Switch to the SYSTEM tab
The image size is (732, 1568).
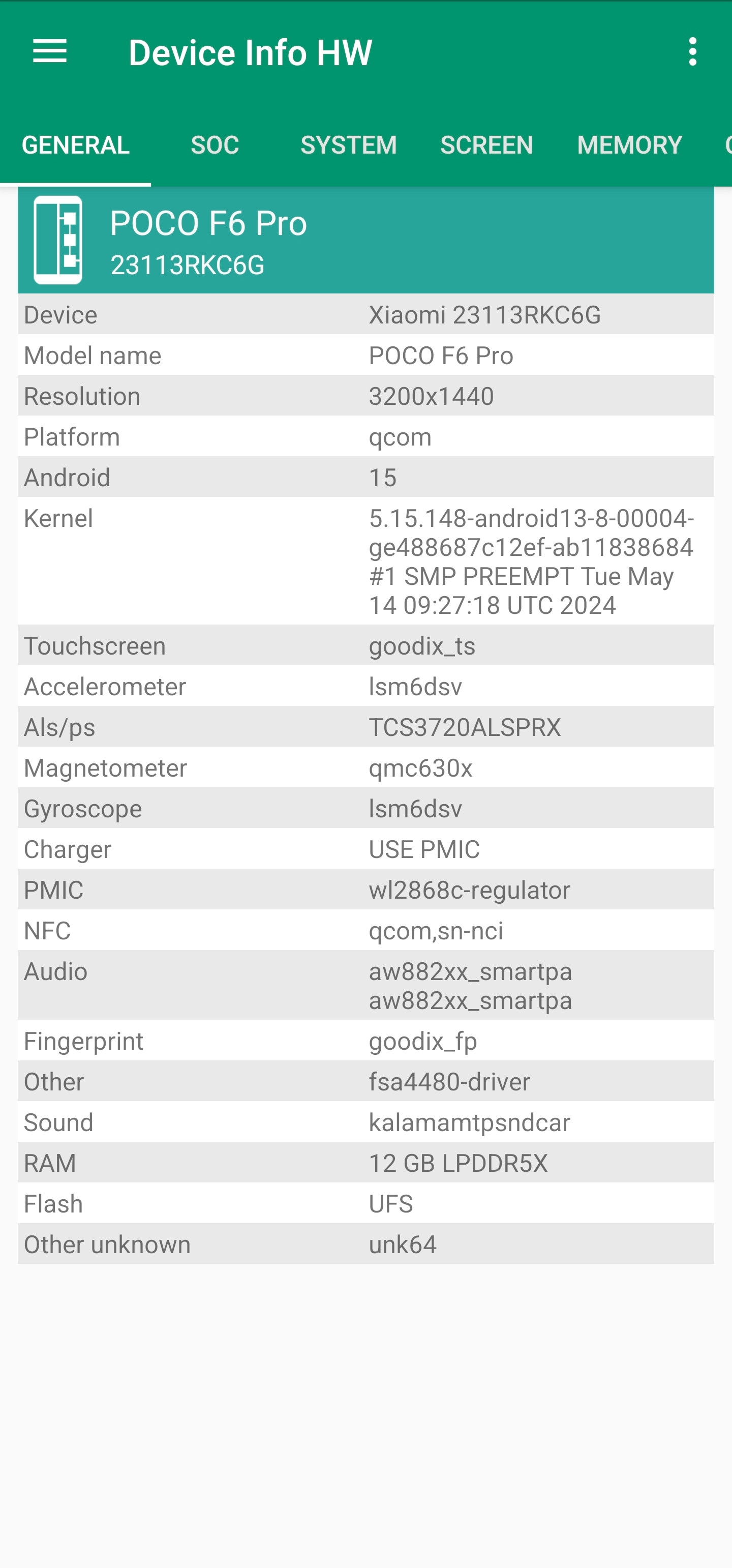[x=349, y=145]
